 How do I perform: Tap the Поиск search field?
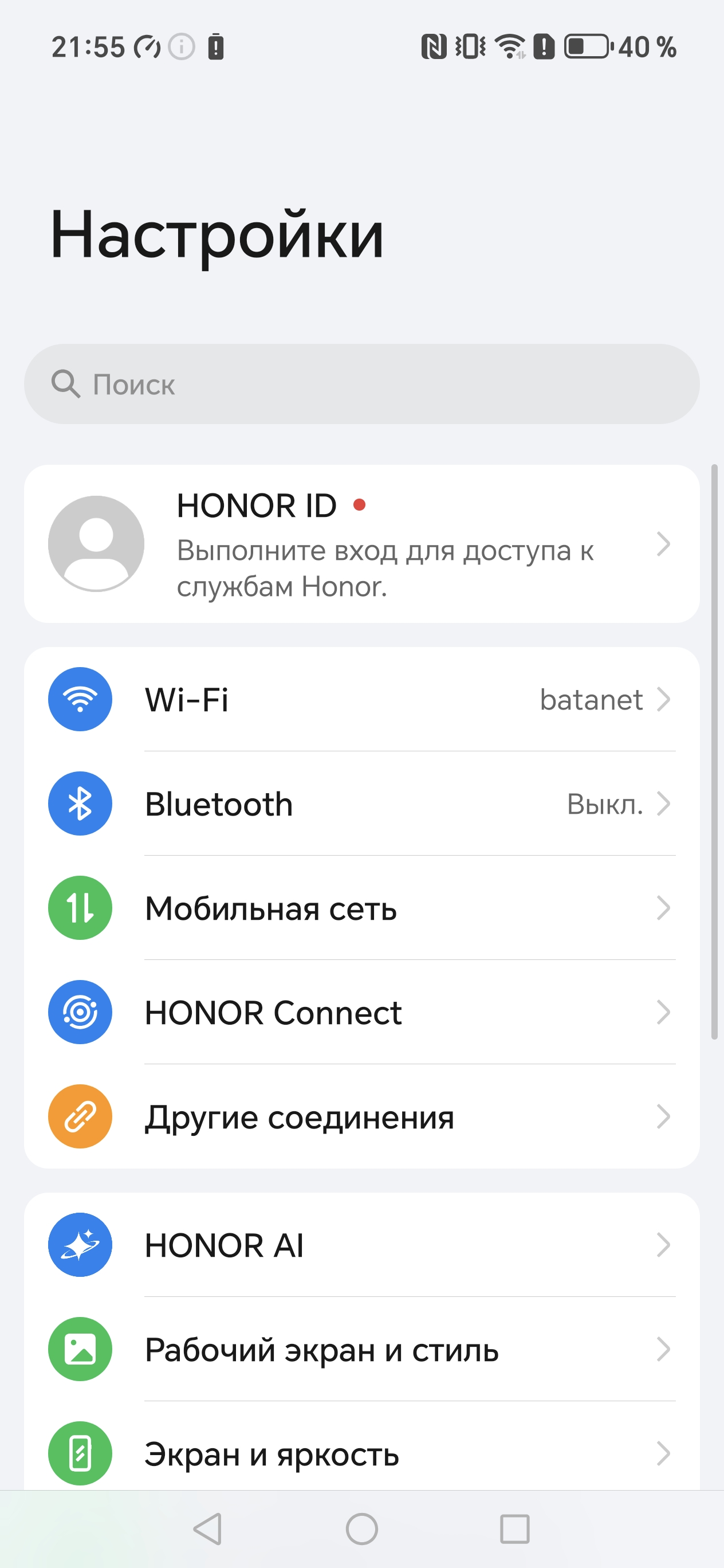click(x=361, y=384)
